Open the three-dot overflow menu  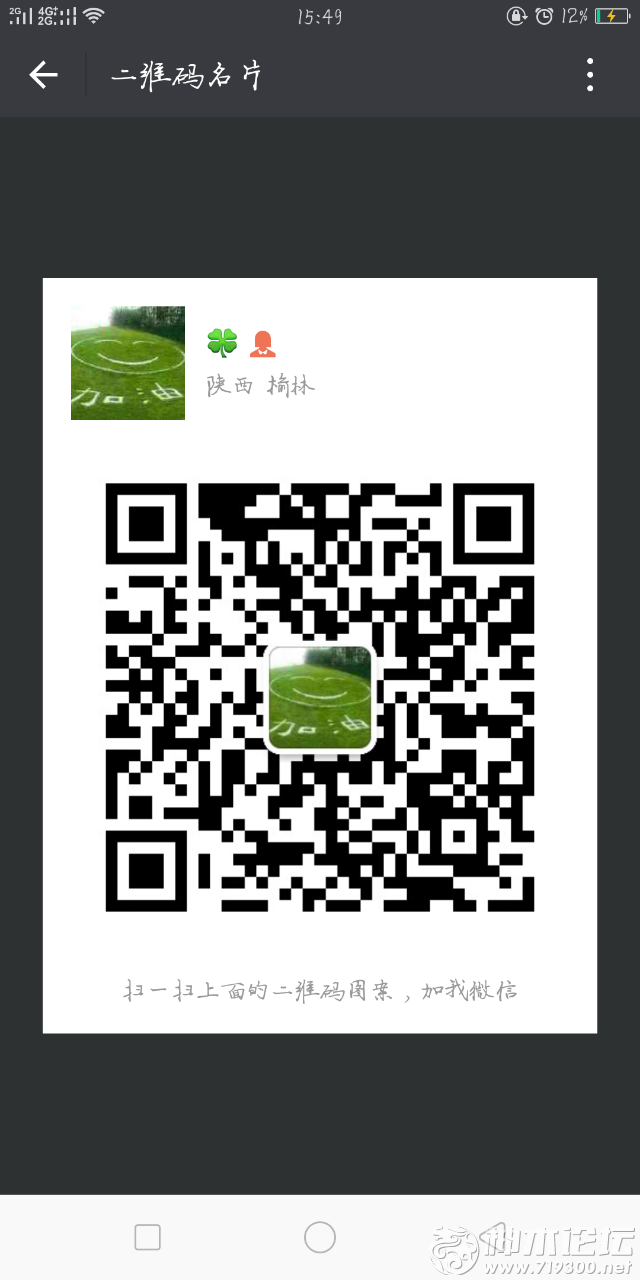tap(590, 75)
